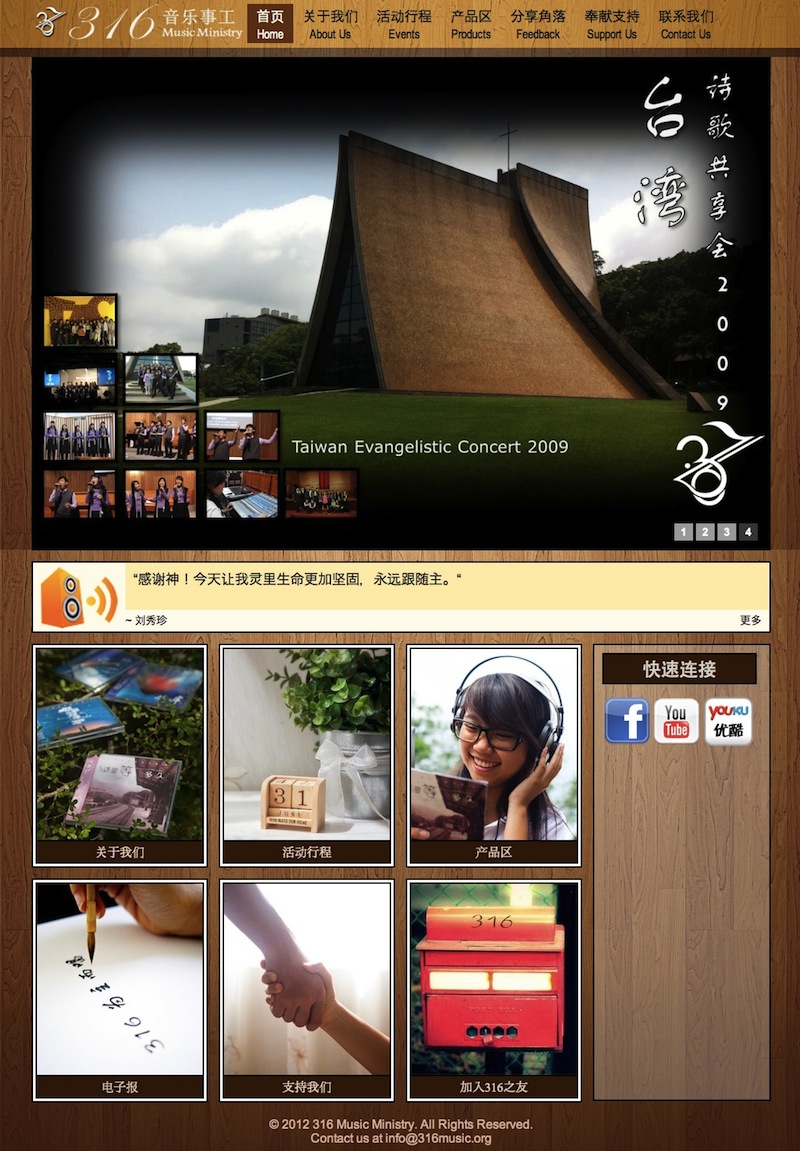Show banner slide number 3
The width and height of the screenshot is (800, 1151).
727,532
